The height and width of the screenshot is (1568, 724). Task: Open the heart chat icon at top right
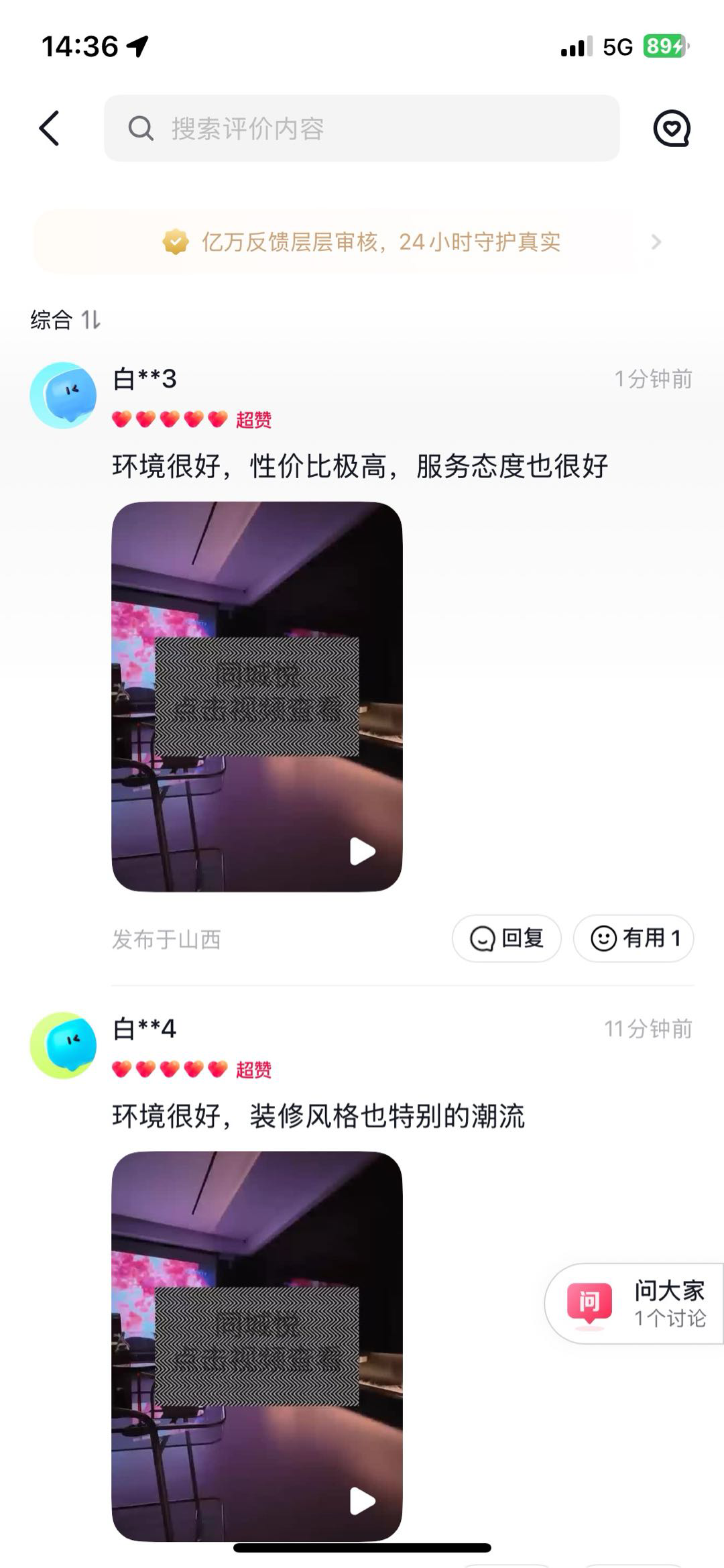[x=672, y=128]
